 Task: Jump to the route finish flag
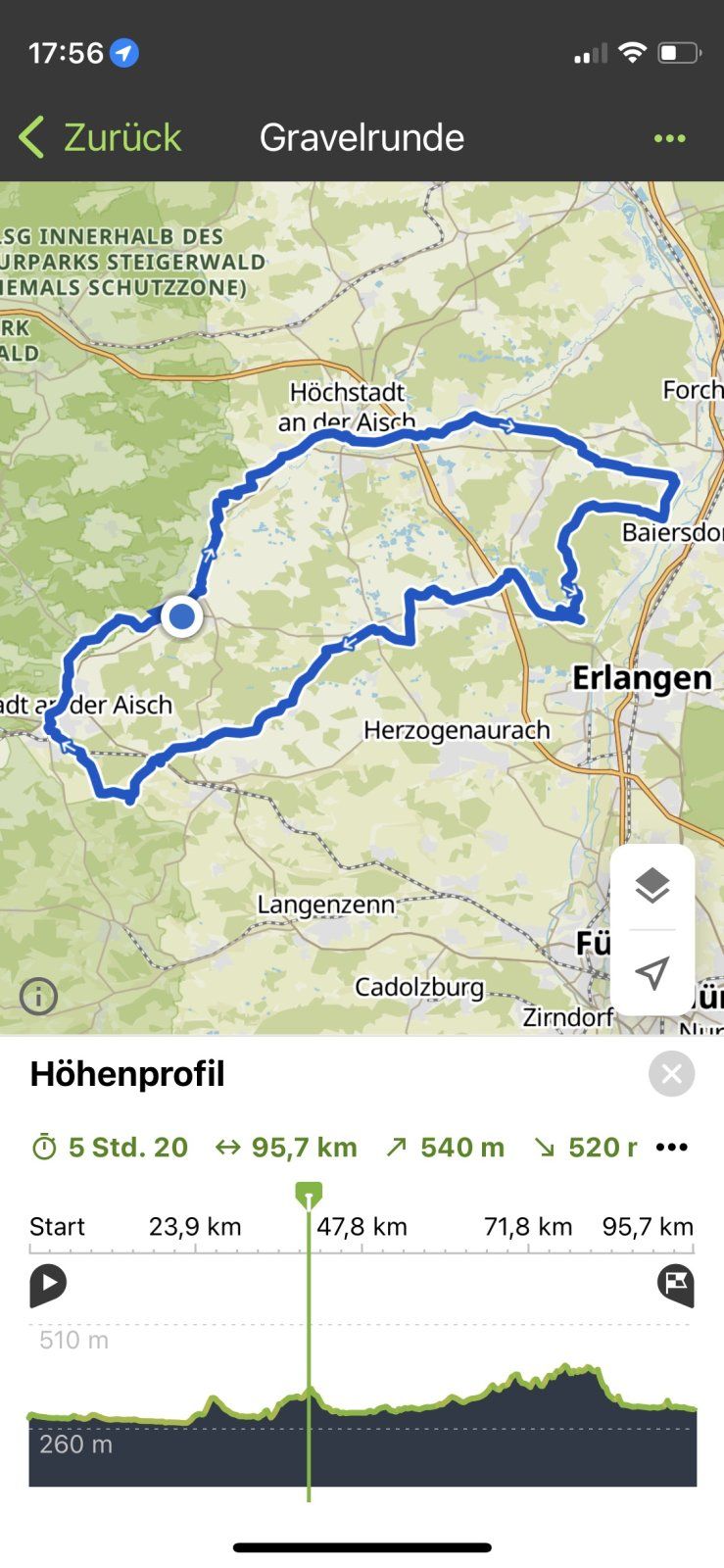(675, 1285)
